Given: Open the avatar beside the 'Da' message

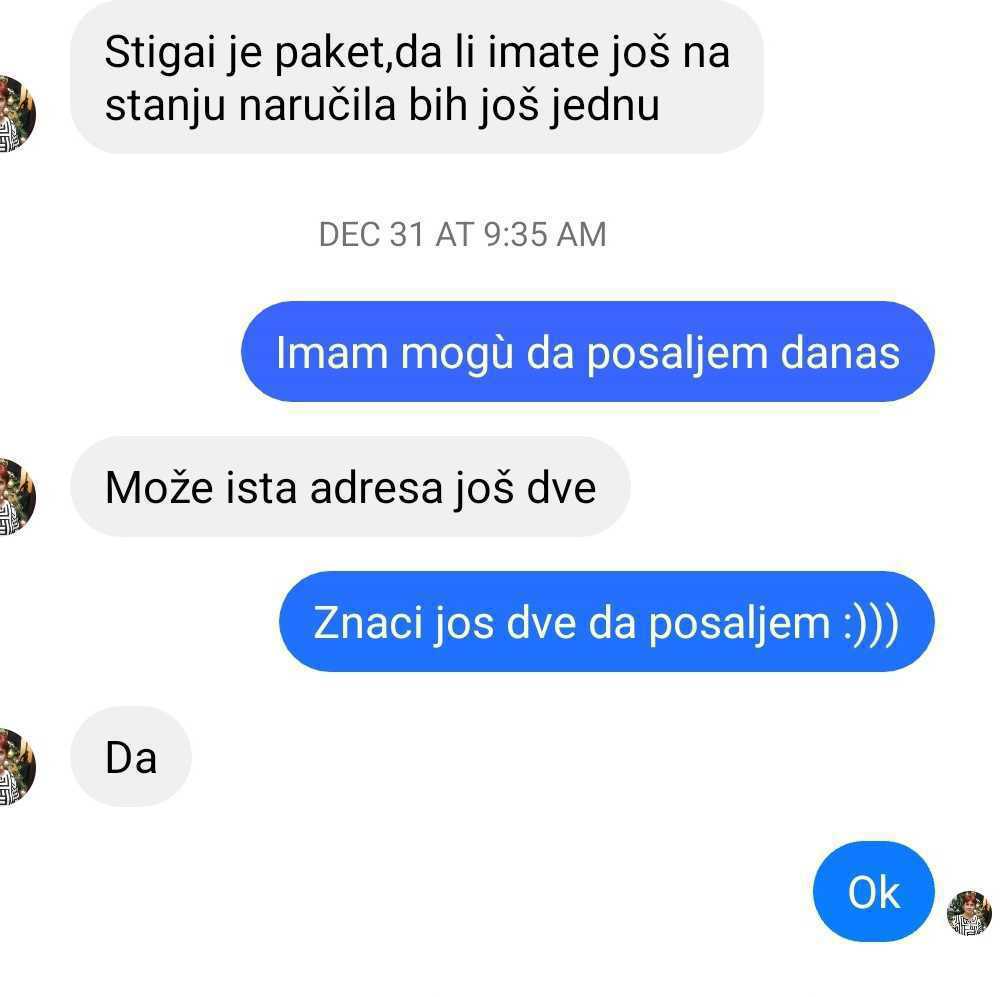Looking at the screenshot, I should click(16, 767).
